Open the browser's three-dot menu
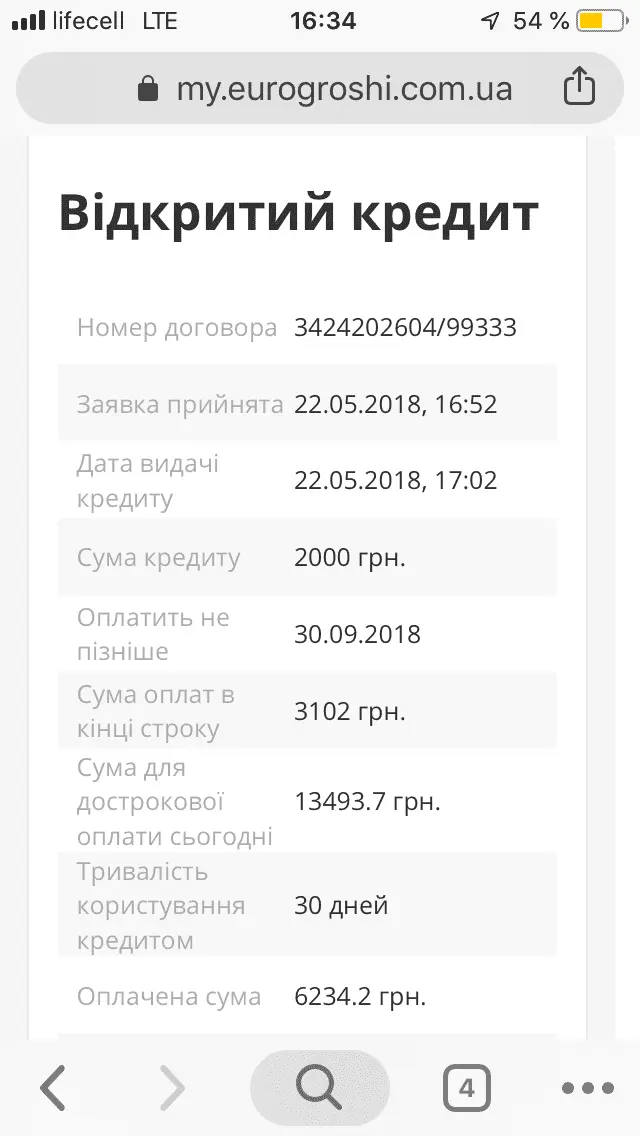This screenshot has height=1136, width=640. pyautogui.click(x=587, y=1087)
